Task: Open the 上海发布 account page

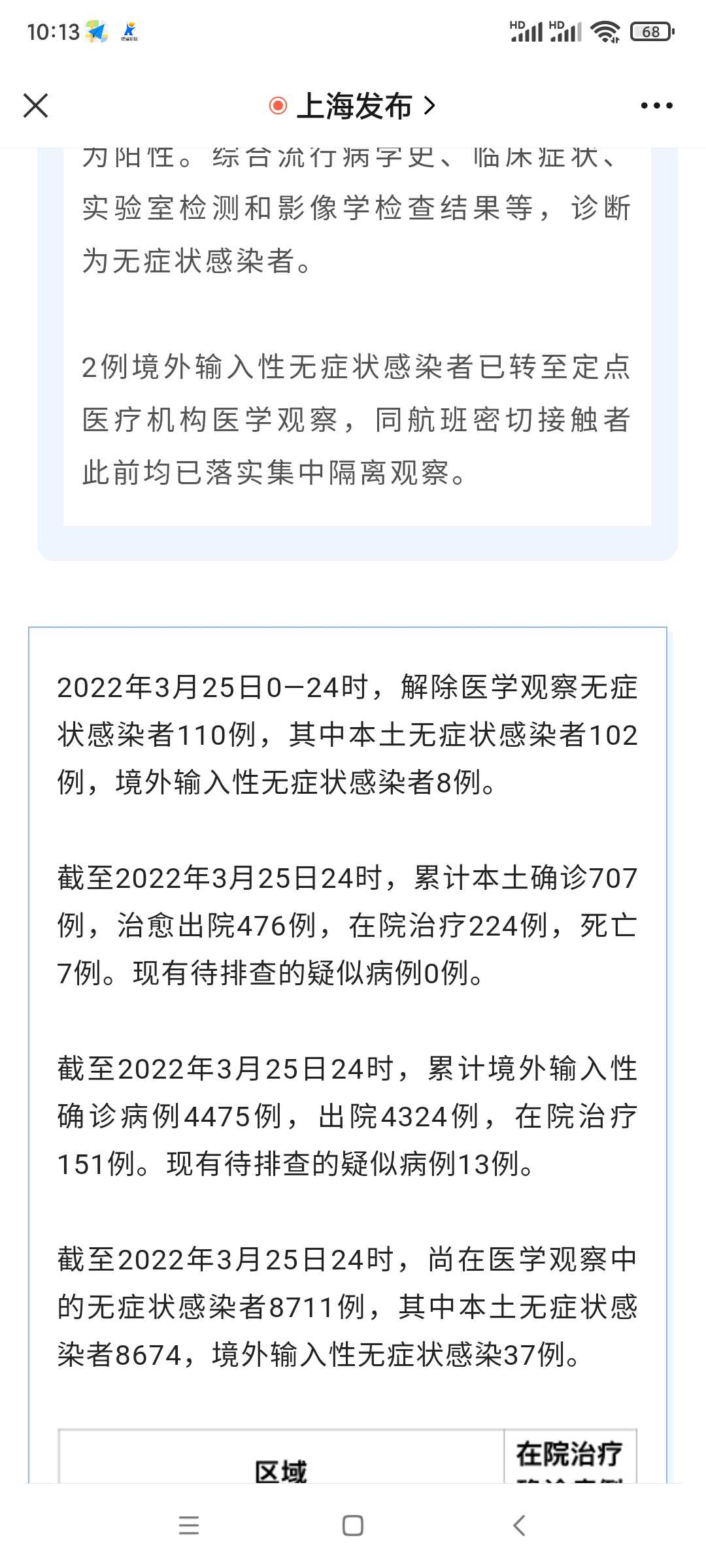Action: tap(354, 105)
